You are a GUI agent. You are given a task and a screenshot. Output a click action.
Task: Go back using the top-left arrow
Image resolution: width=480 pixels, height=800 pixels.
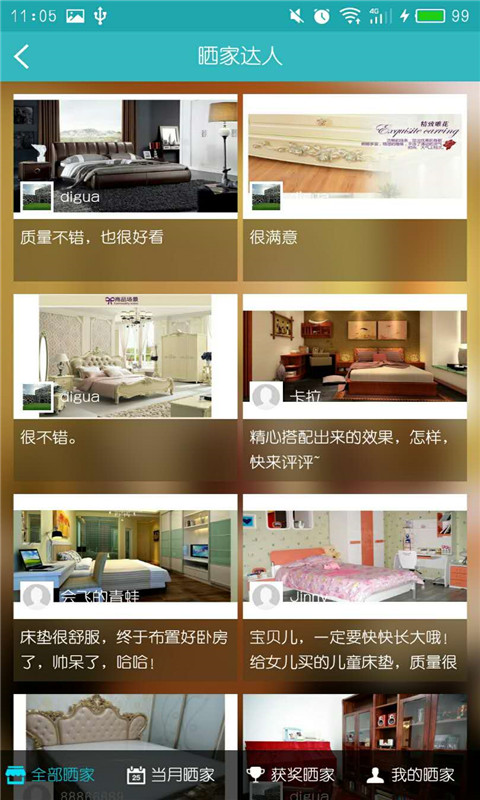click(x=22, y=57)
